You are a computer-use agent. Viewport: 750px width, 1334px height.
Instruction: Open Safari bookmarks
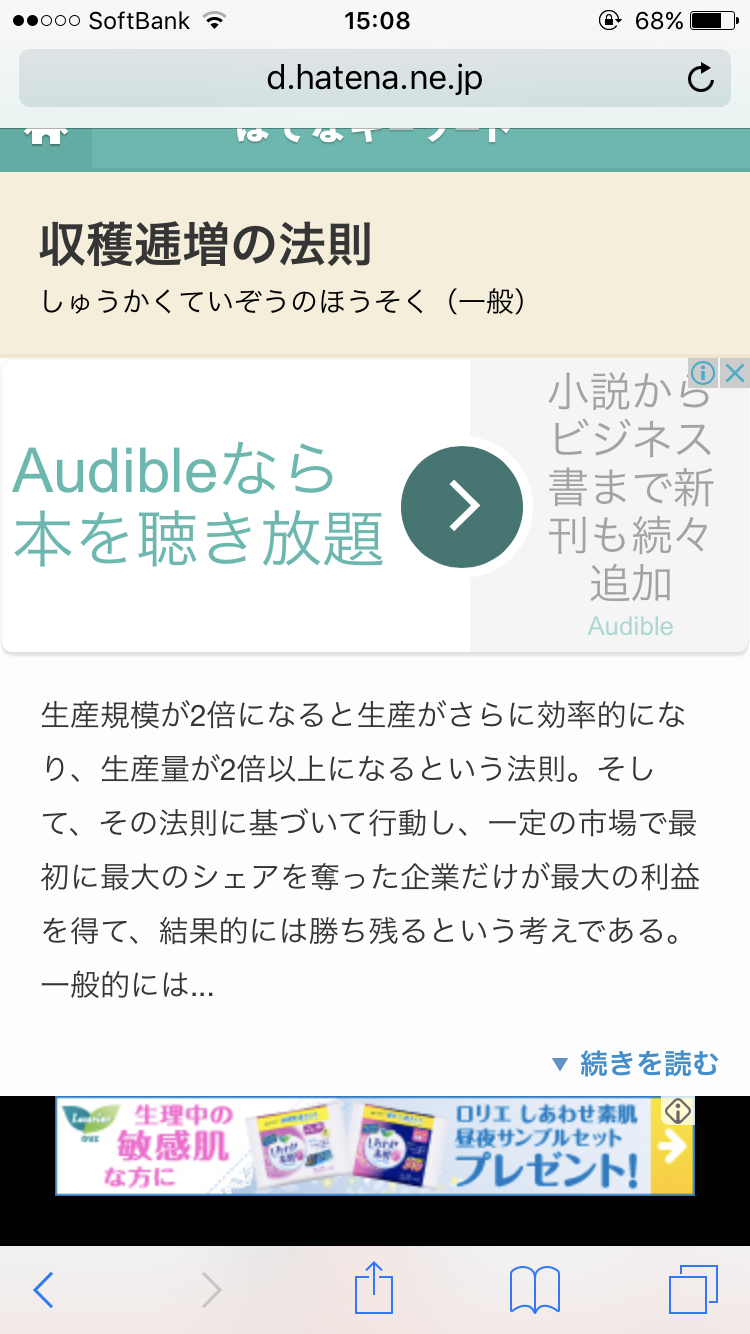(534, 1290)
